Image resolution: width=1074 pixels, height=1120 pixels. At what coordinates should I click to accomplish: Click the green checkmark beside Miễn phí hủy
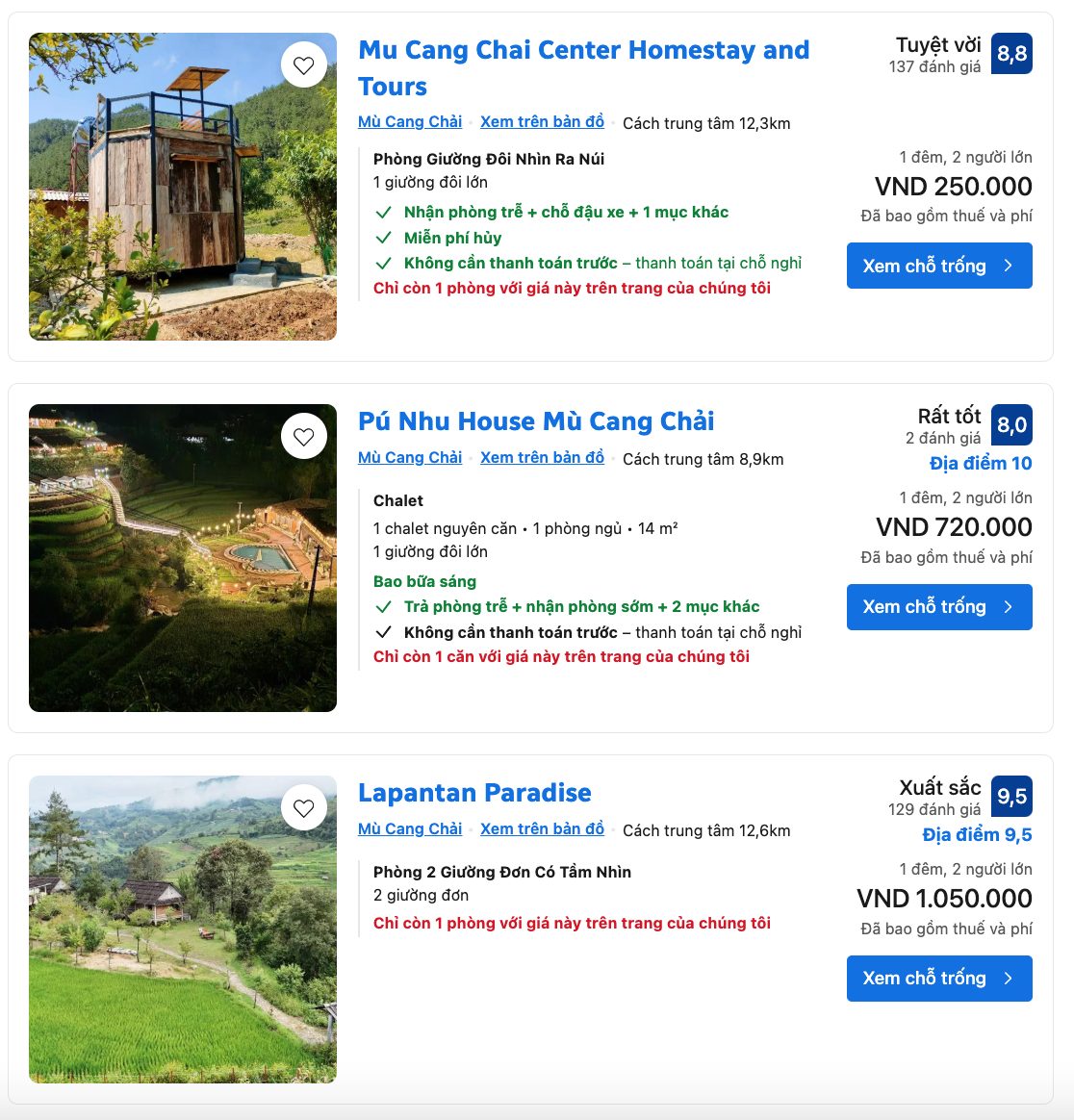[384, 237]
